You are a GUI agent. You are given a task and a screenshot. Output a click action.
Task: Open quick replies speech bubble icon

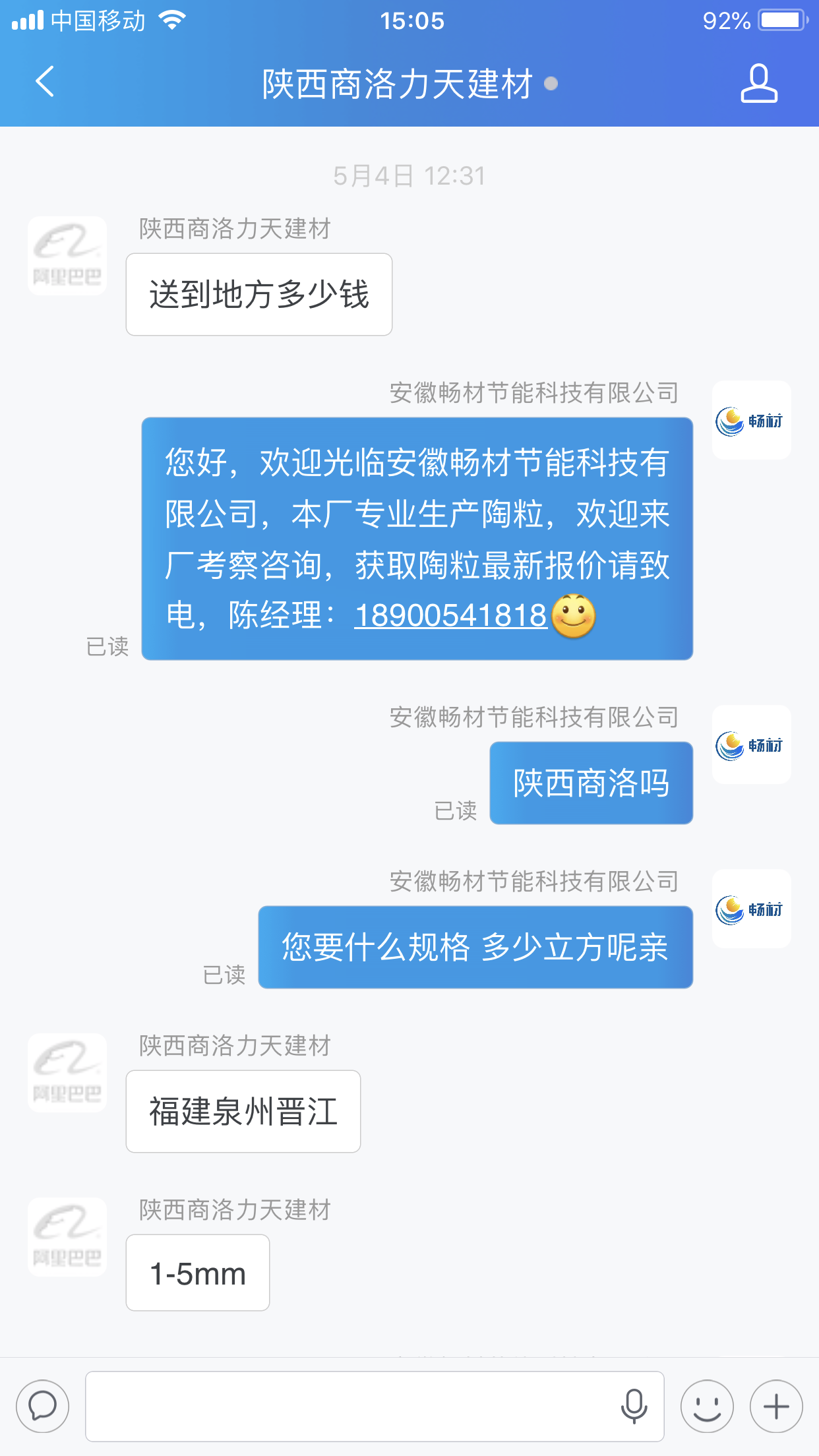pos(43,1406)
